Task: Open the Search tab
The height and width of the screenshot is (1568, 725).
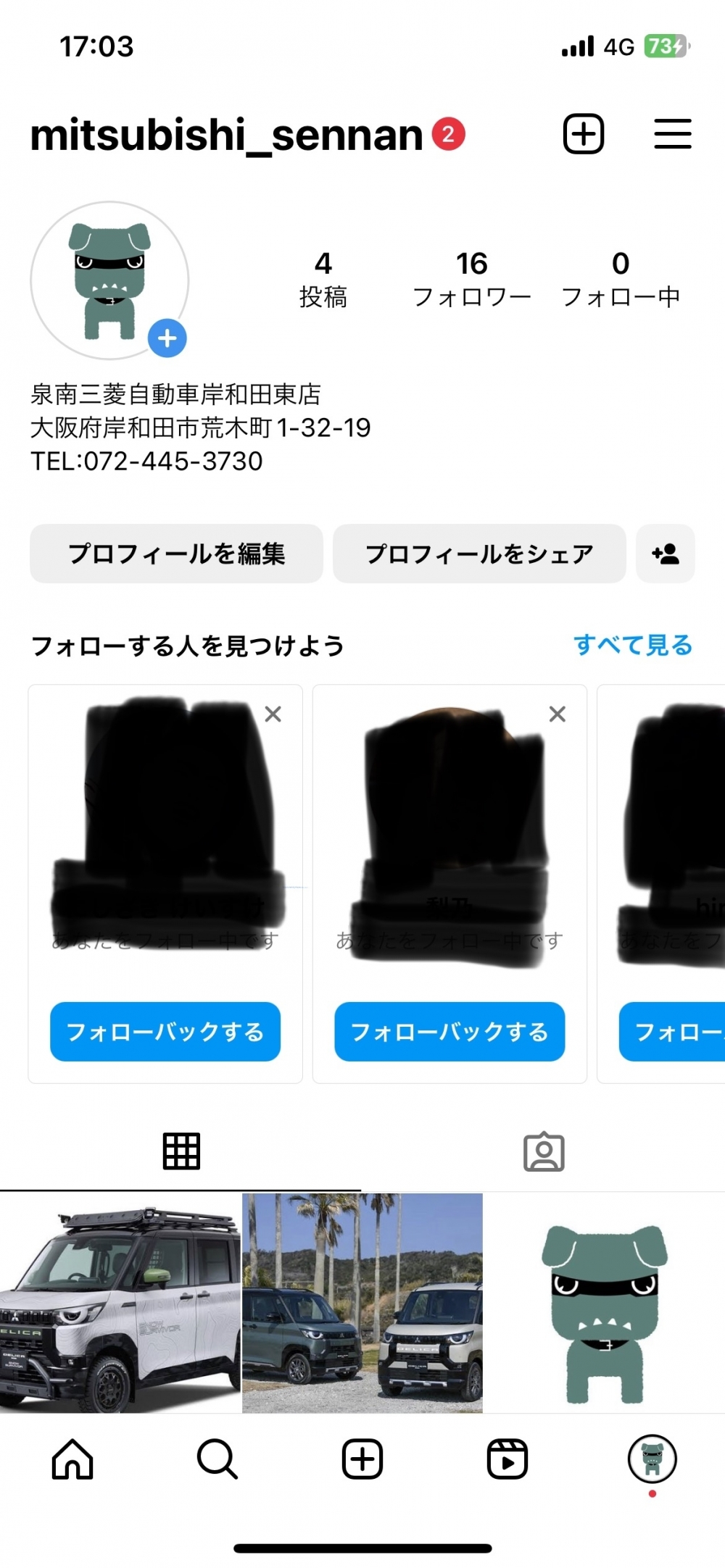Action: (217, 1459)
